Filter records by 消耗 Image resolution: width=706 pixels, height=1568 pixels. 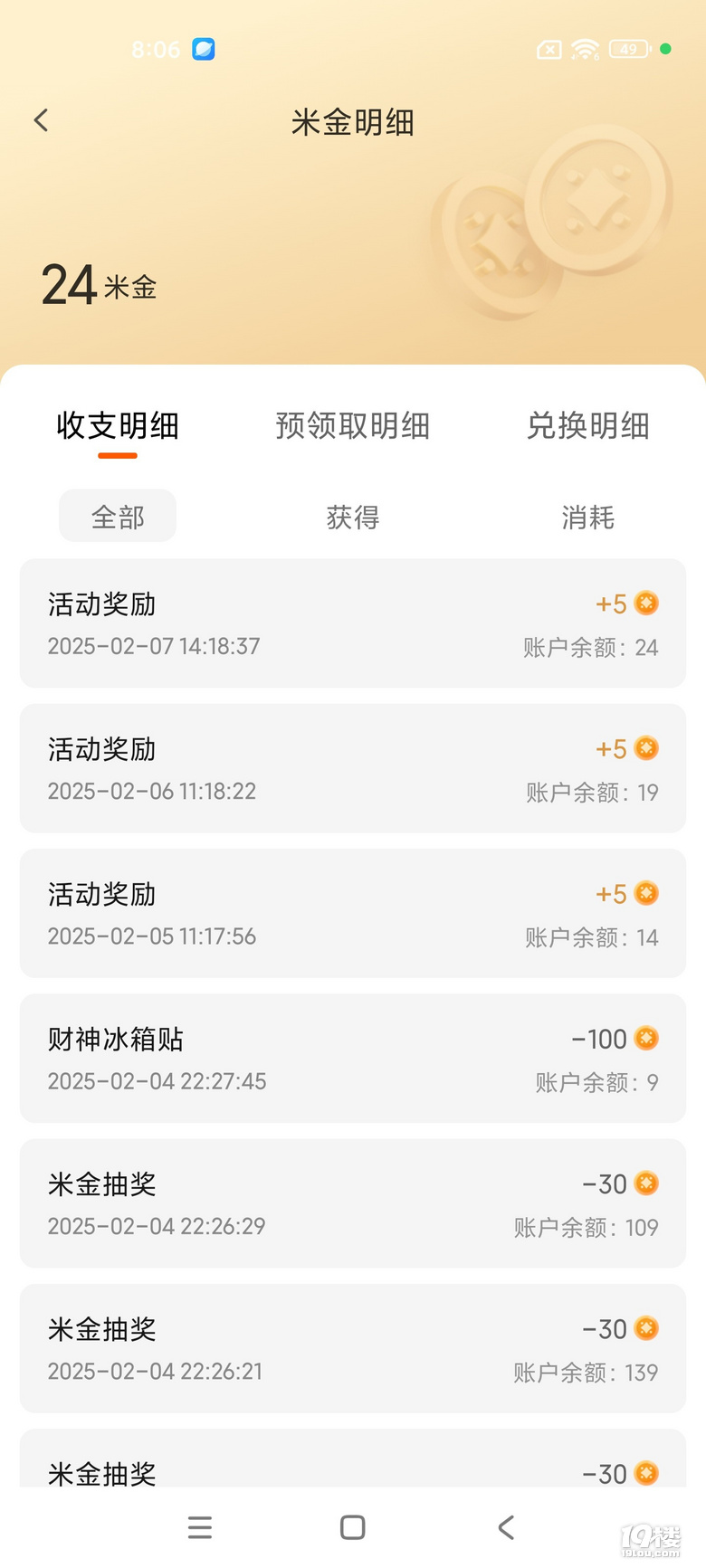point(588,517)
